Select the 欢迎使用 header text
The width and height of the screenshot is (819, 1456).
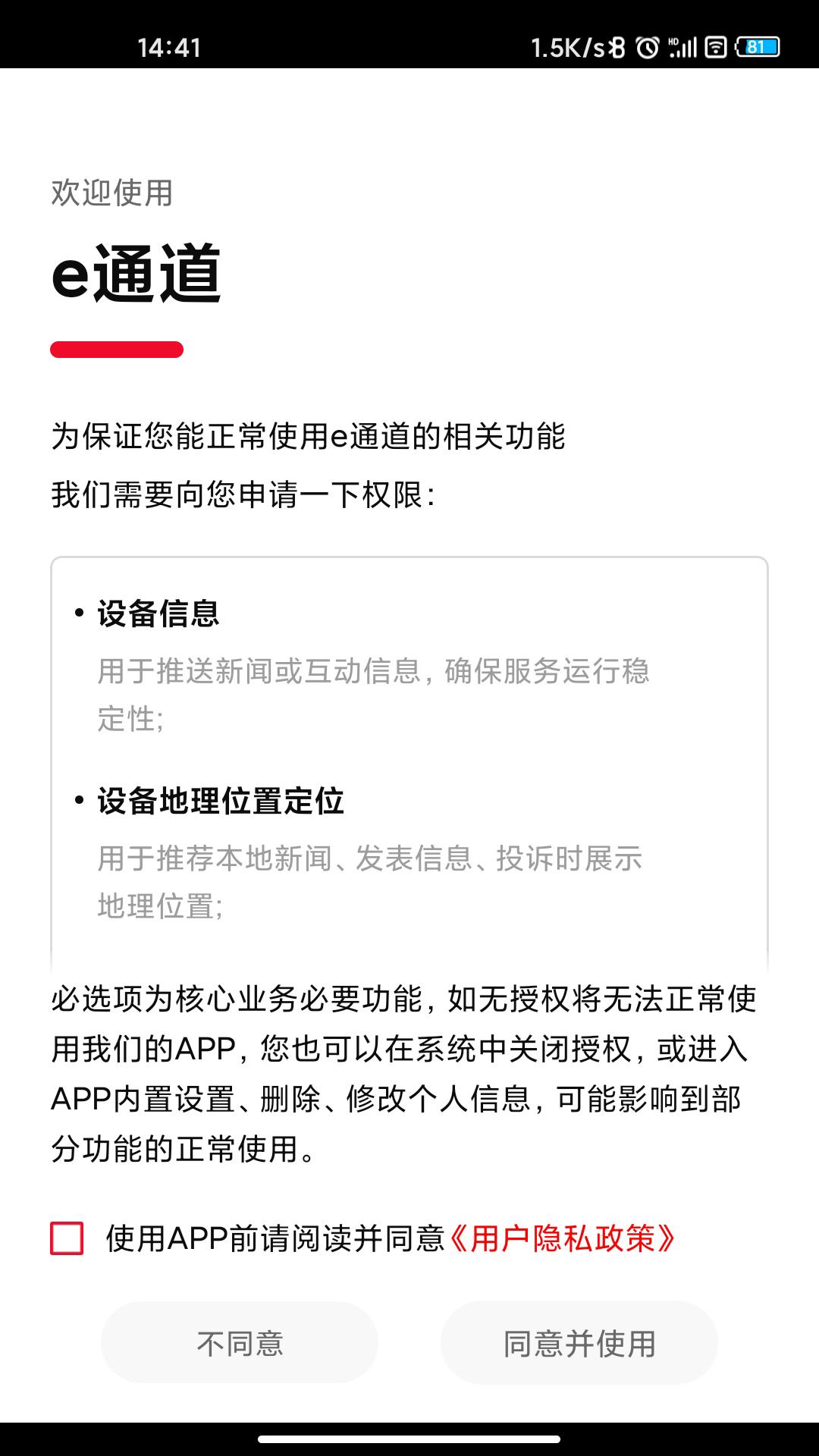coord(111,193)
